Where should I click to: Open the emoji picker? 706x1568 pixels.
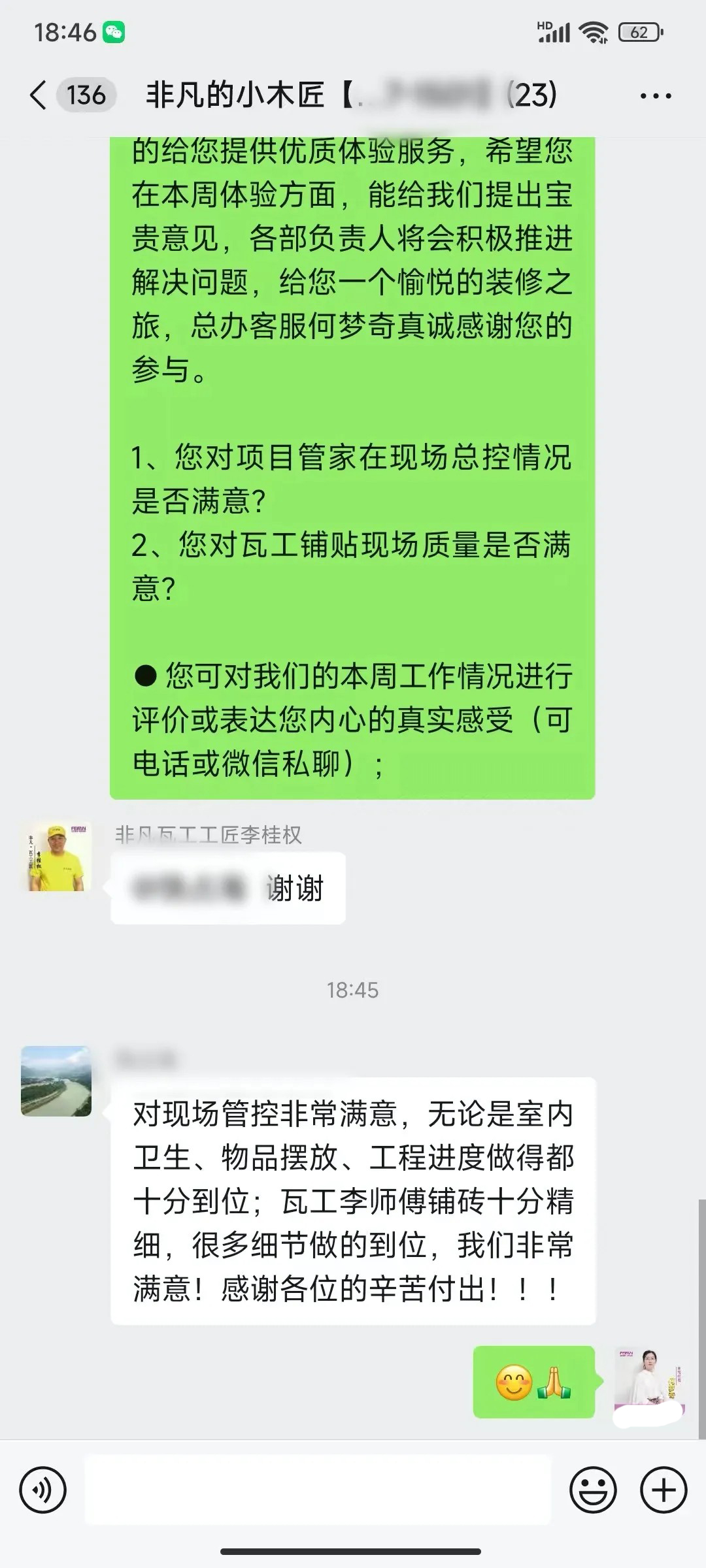(593, 1490)
